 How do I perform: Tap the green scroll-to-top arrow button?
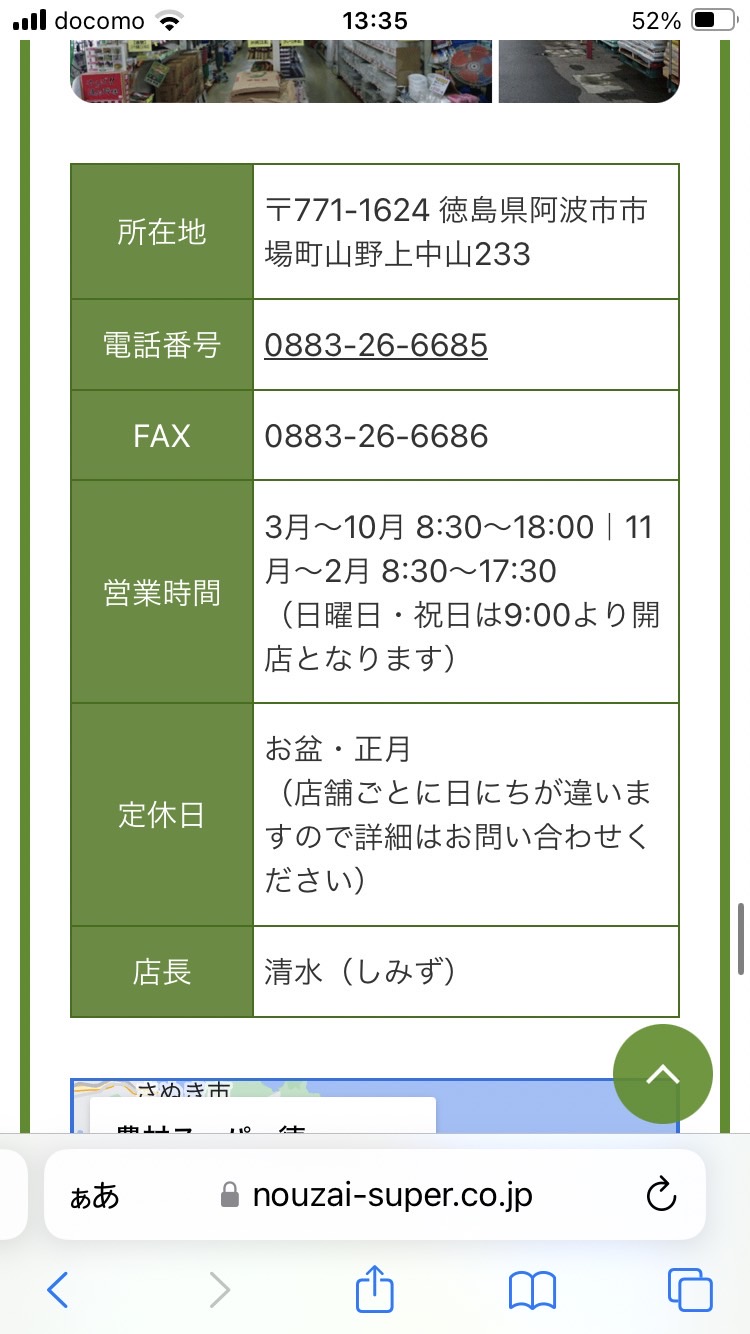[663, 1074]
